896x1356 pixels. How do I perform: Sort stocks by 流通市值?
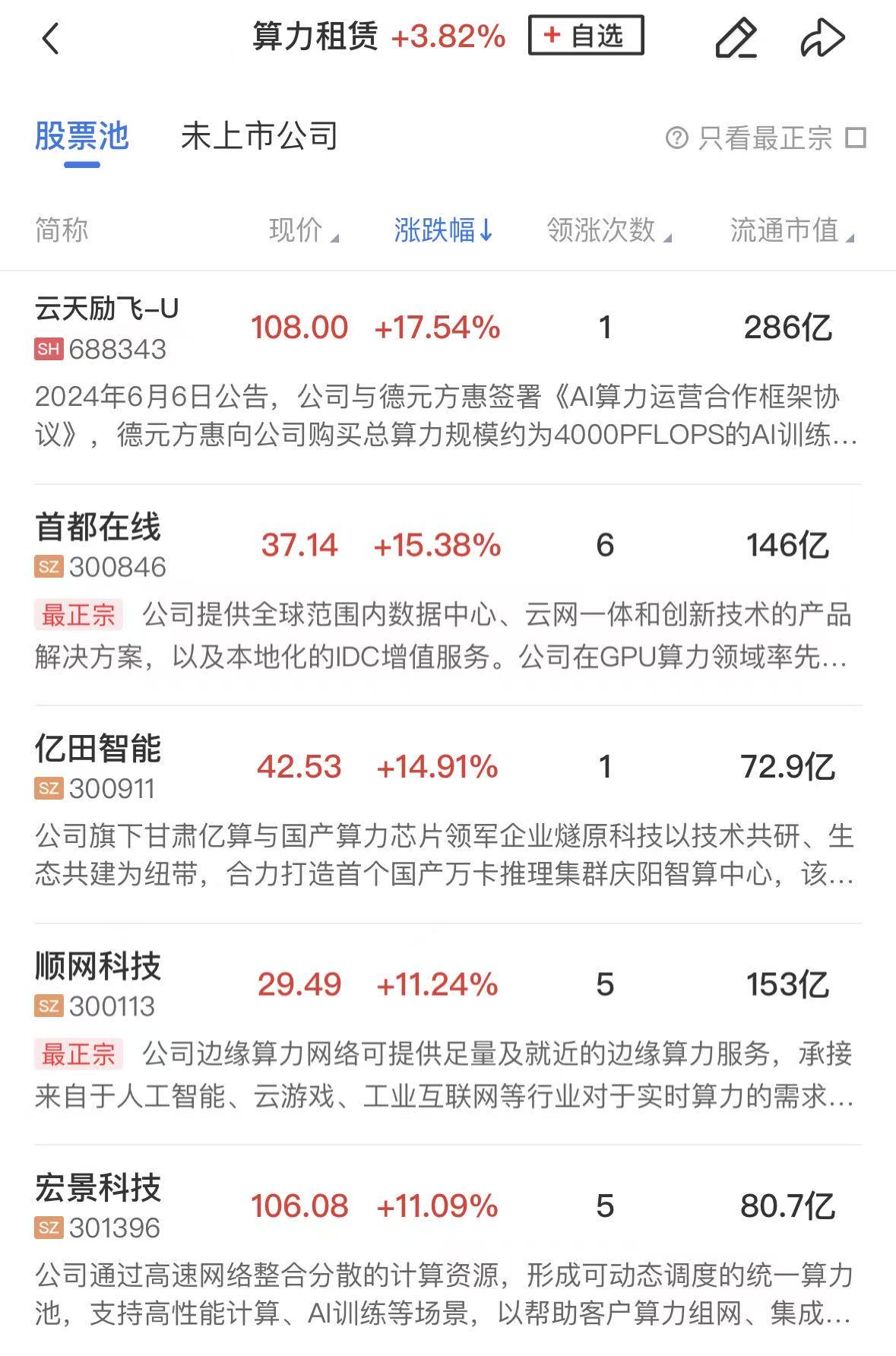[791, 230]
